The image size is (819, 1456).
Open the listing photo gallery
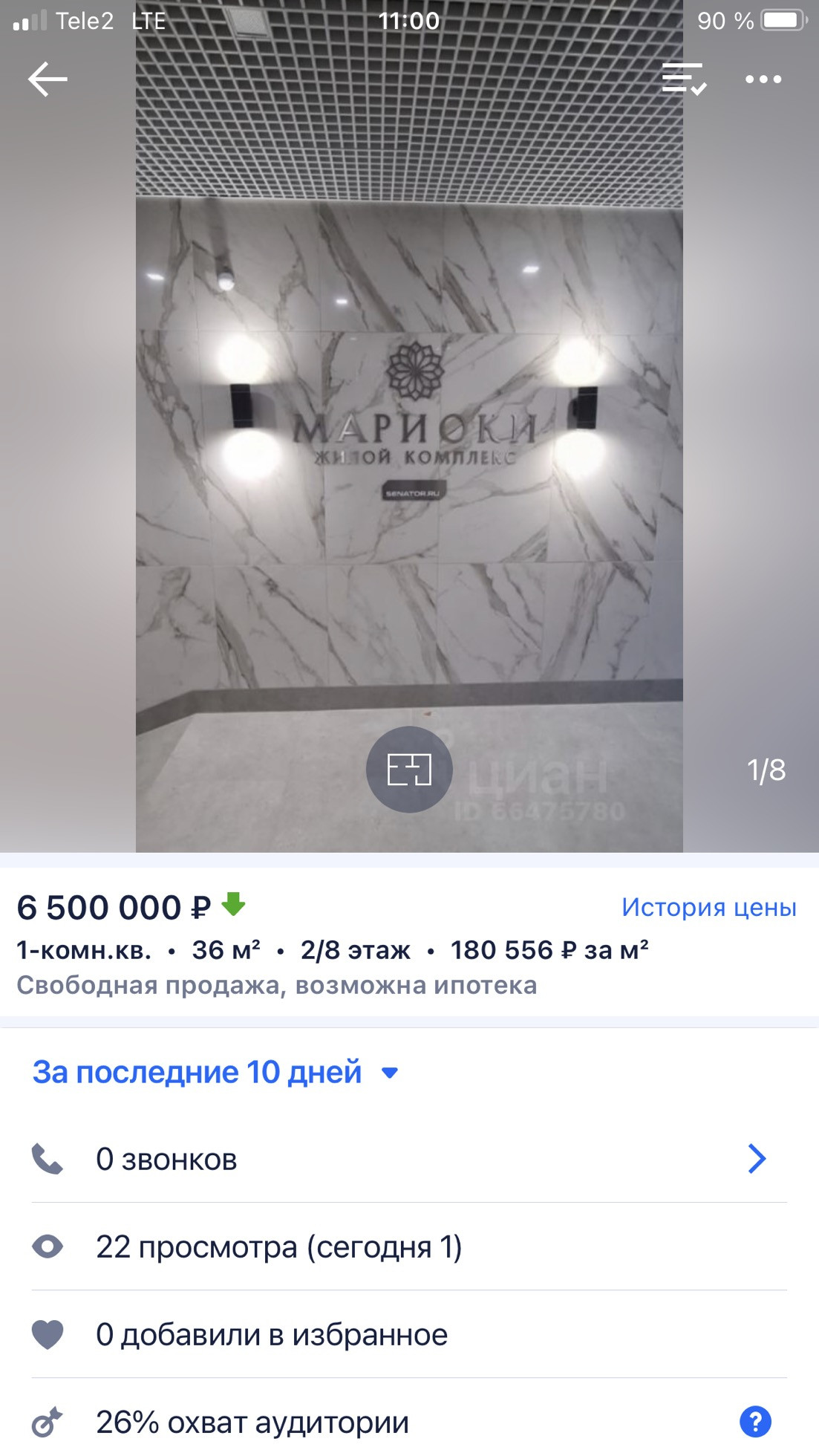click(x=408, y=446)
